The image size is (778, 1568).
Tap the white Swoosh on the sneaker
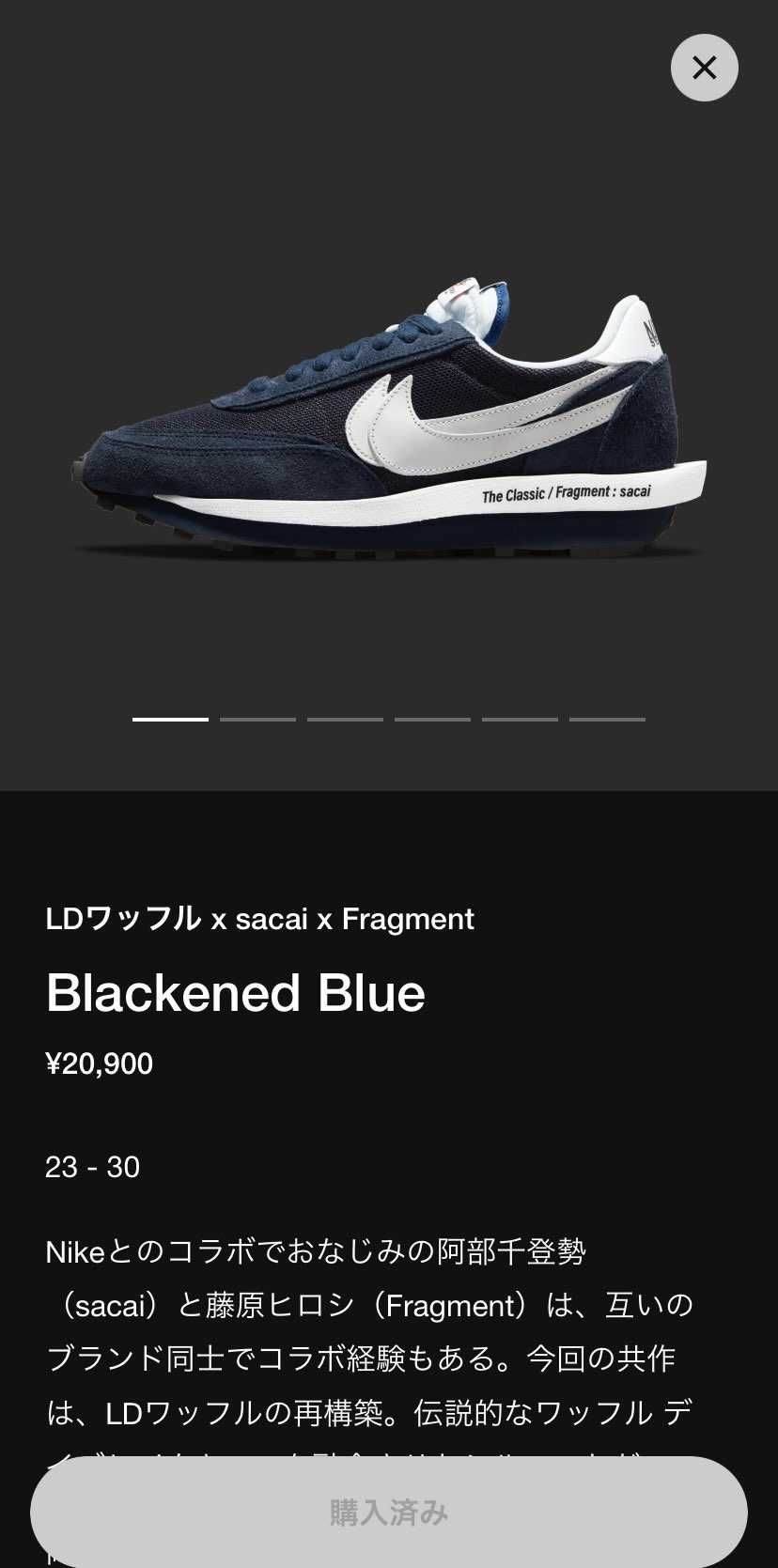(x=413, y=416)
